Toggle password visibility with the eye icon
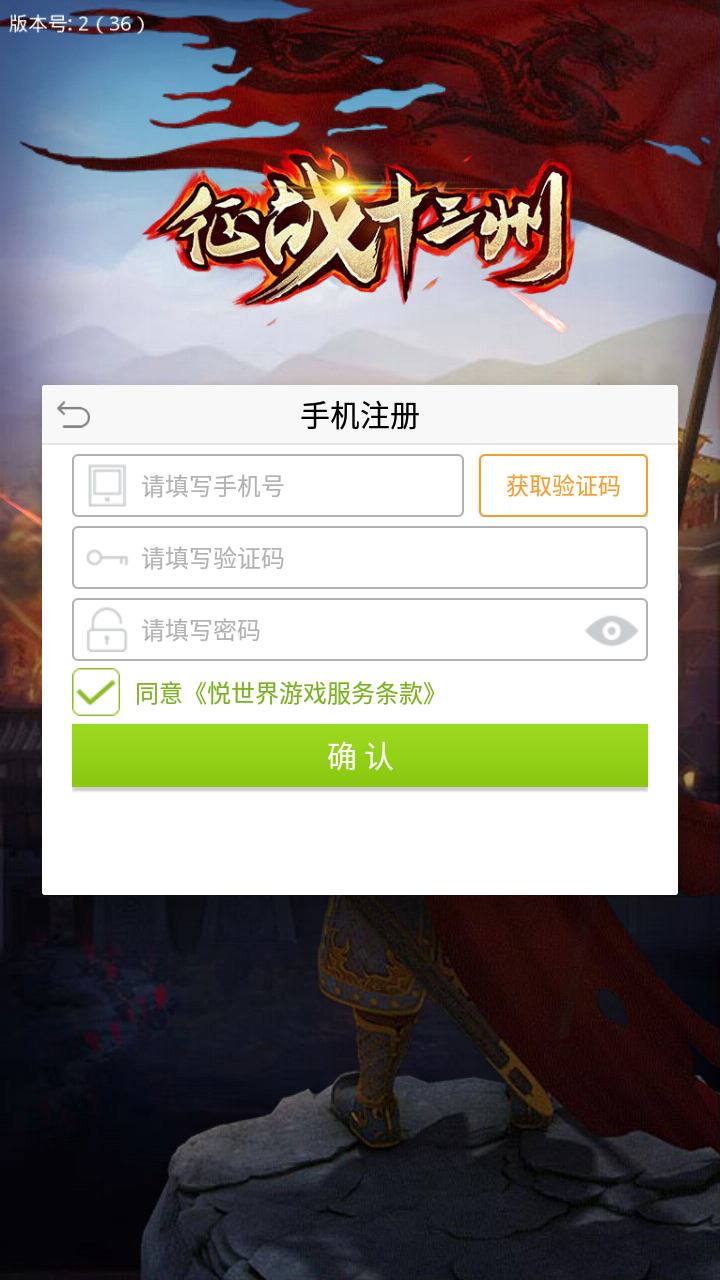The width and height of the screenshot is (720, 1280). [611, 630]
